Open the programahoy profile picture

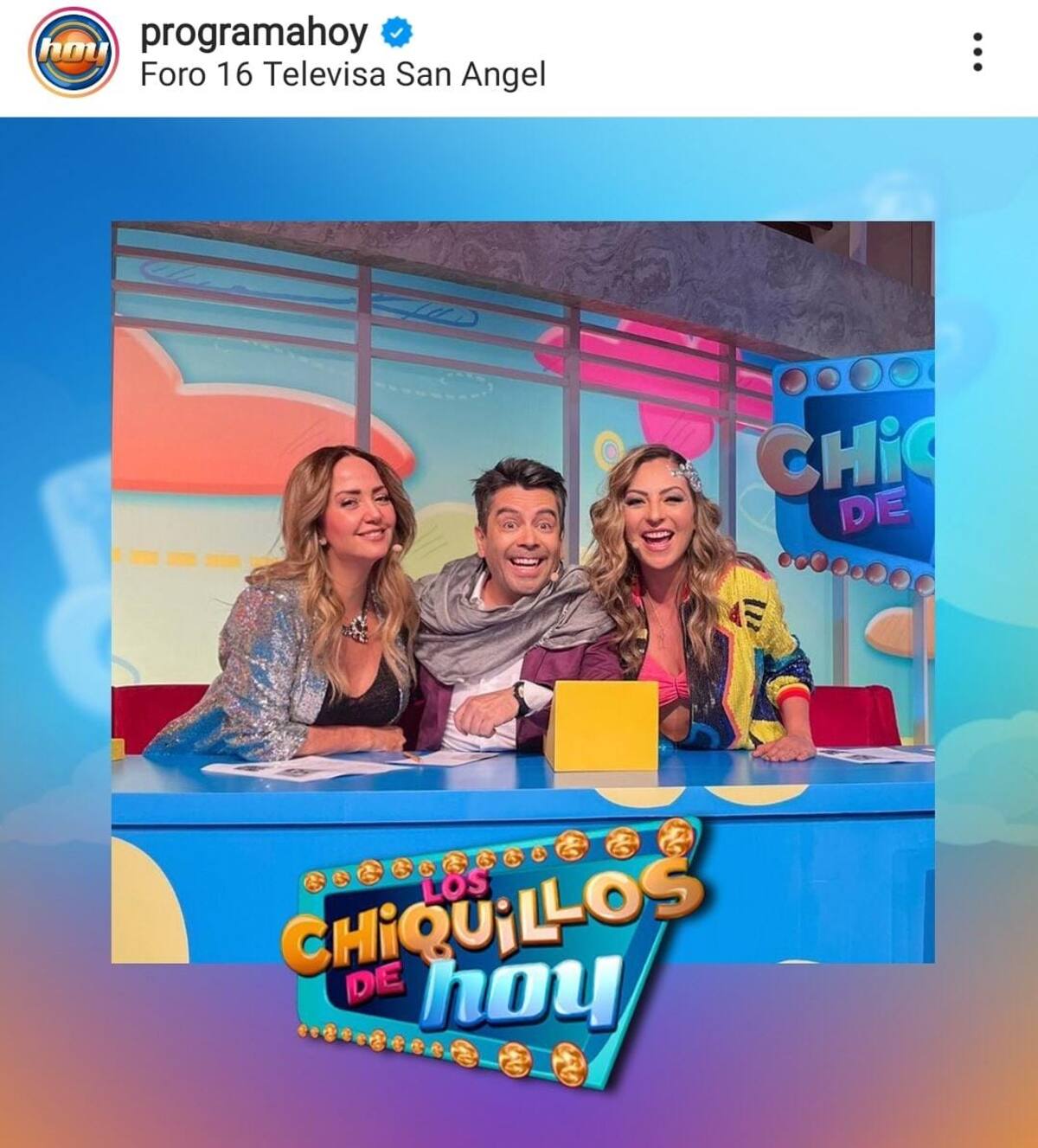pos(74,53)
